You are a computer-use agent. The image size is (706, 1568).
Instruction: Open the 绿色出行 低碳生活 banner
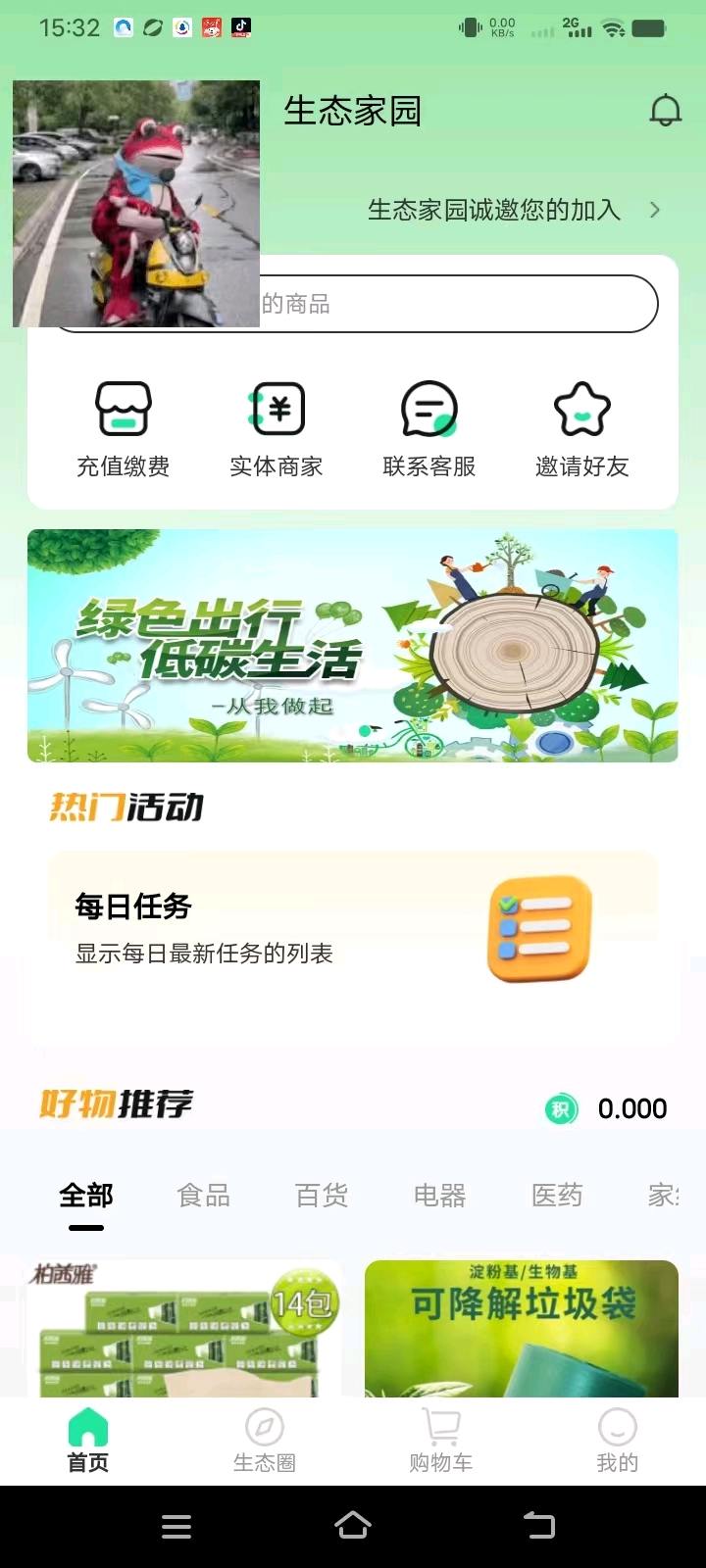click(x=353, y=646)
